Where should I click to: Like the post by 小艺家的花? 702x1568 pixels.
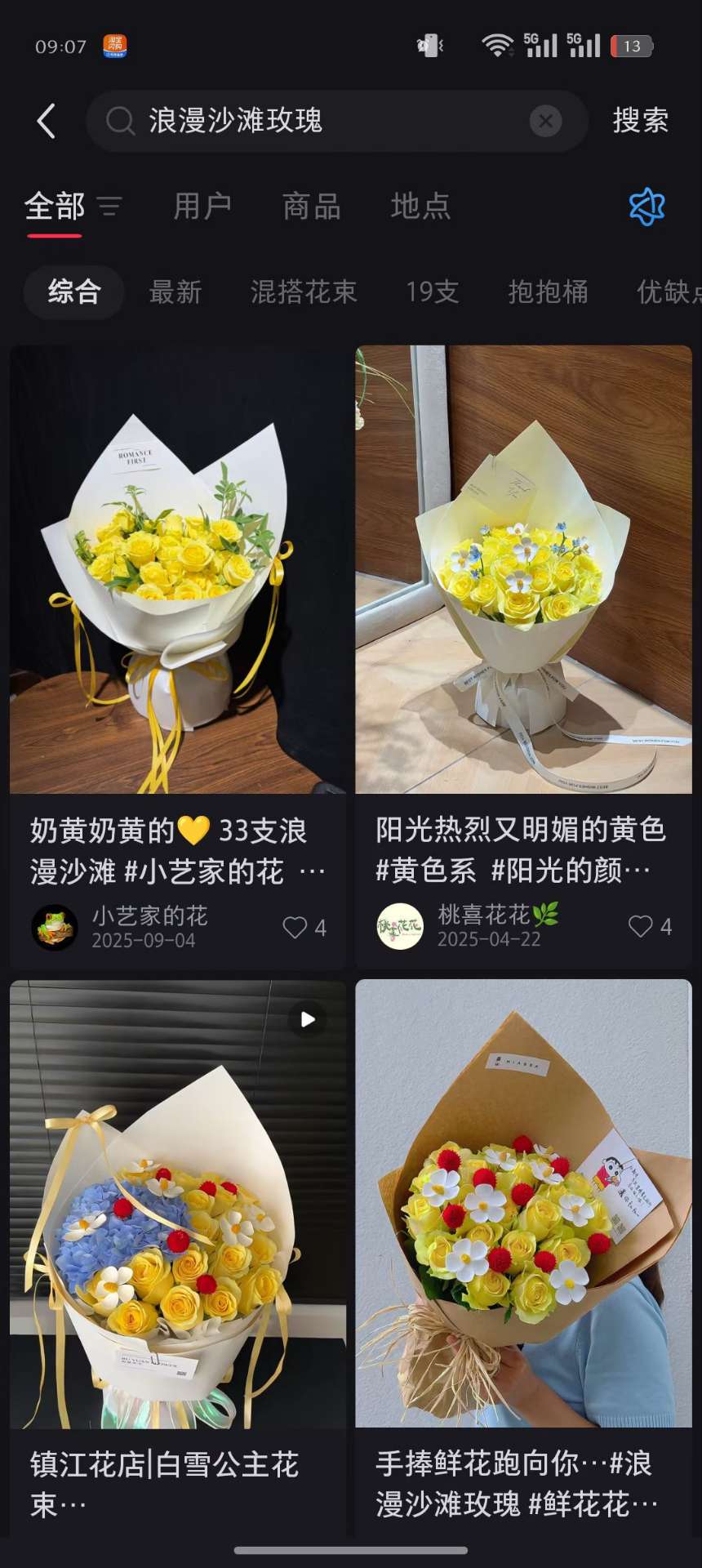[x=295, y=928]
